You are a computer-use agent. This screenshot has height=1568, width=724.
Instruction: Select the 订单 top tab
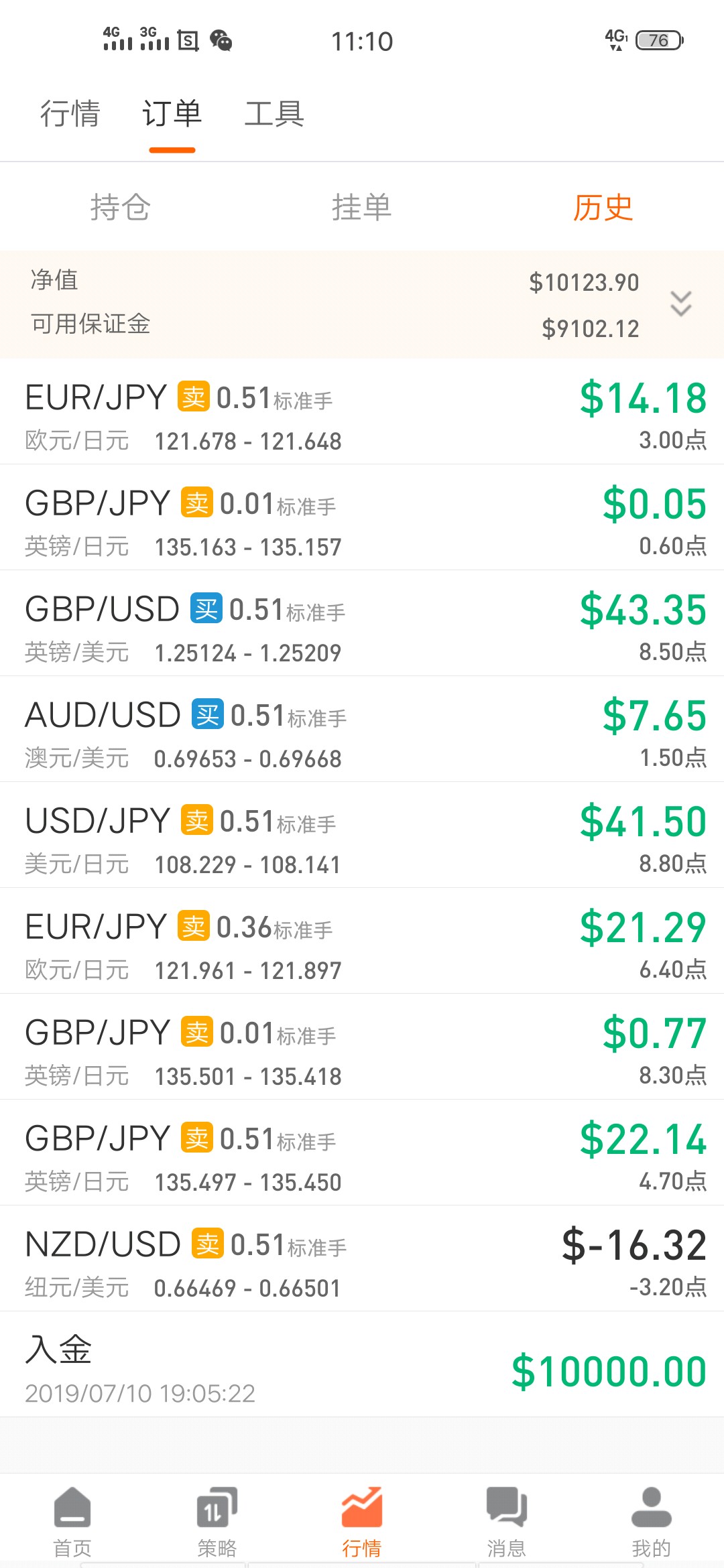[172, 113]
